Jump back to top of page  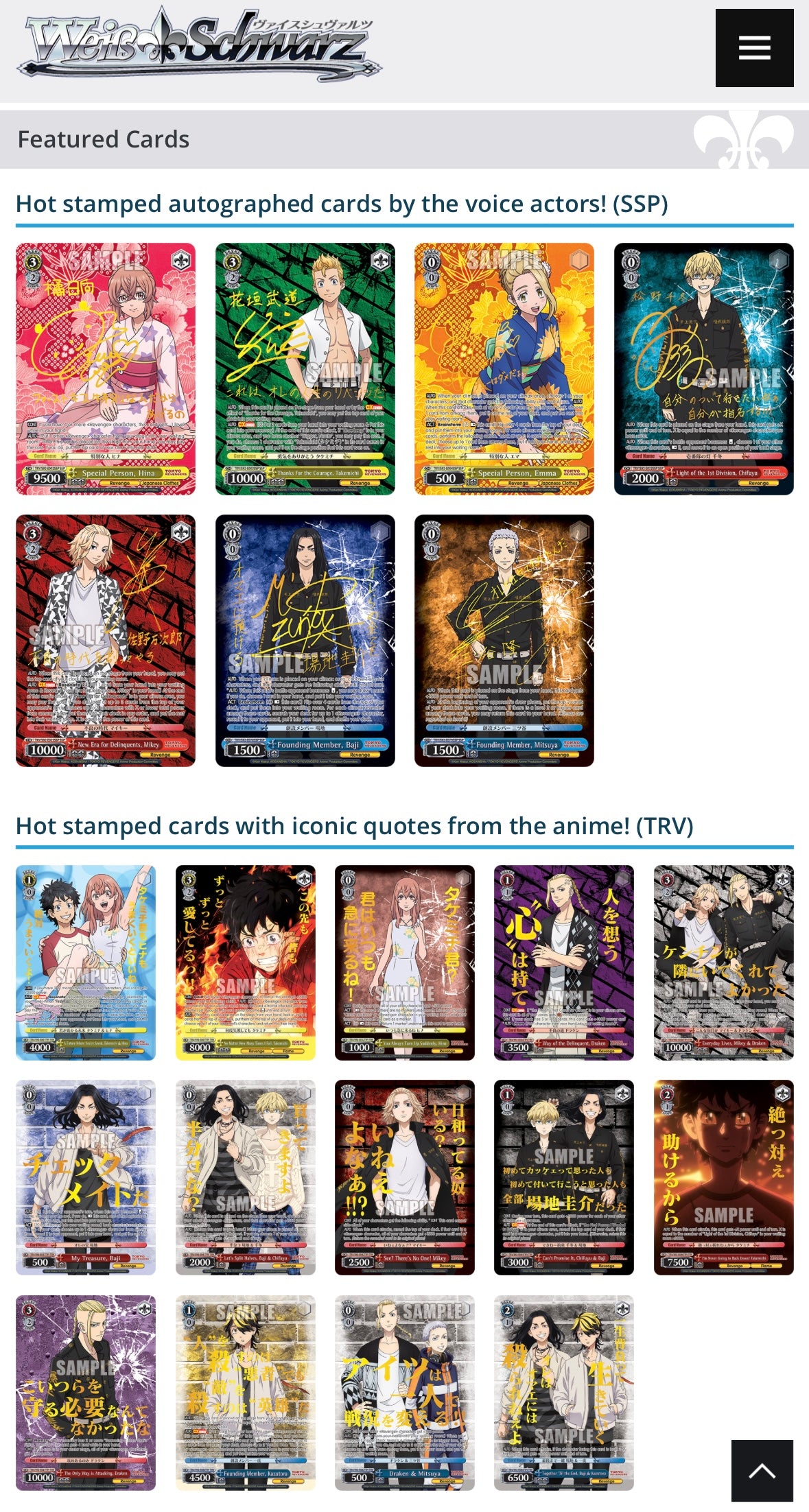click(762, 1470)
